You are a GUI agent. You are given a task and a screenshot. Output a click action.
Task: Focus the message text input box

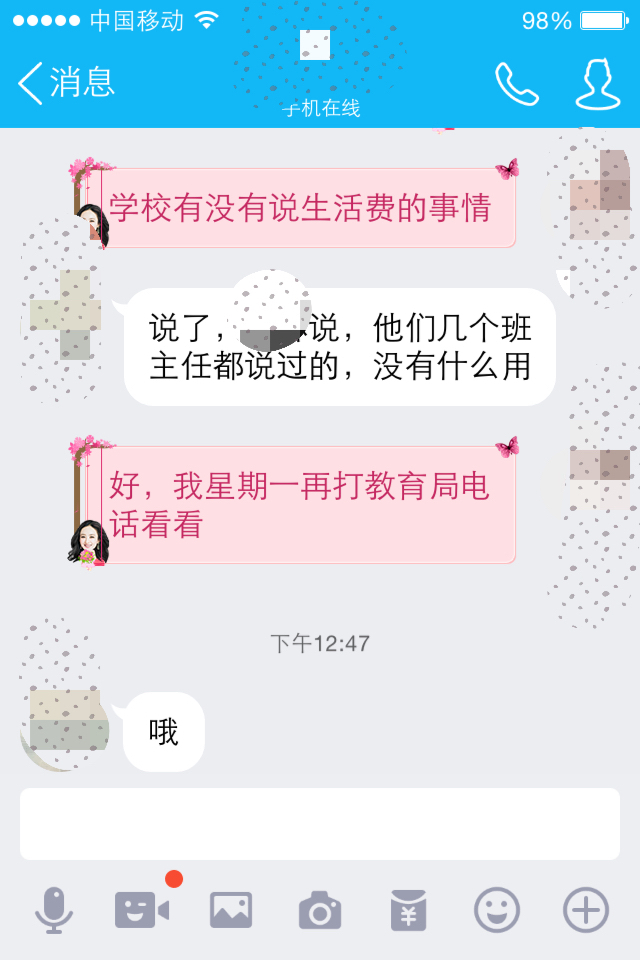(x=320, y=824)
